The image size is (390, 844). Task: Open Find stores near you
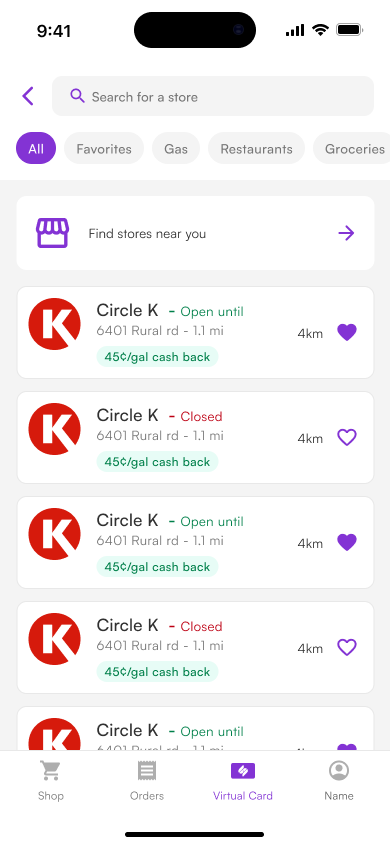(x=195, y=233)
